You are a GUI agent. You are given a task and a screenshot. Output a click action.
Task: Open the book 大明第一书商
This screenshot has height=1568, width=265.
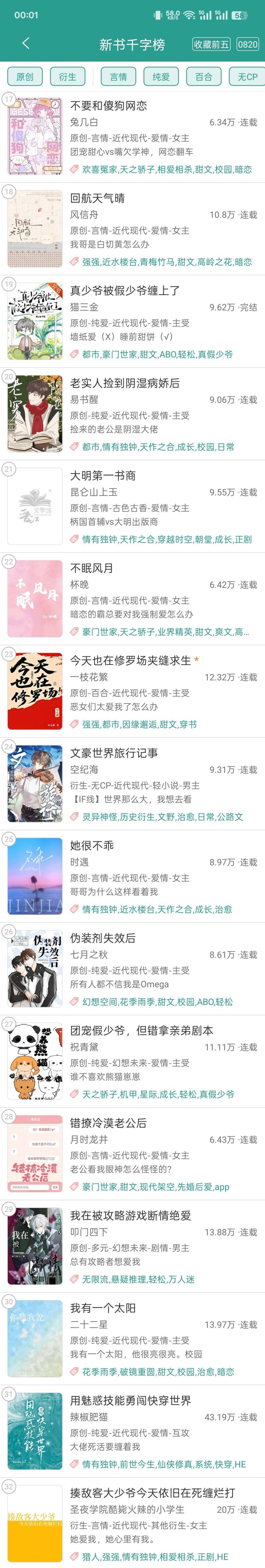coord(103,476)
